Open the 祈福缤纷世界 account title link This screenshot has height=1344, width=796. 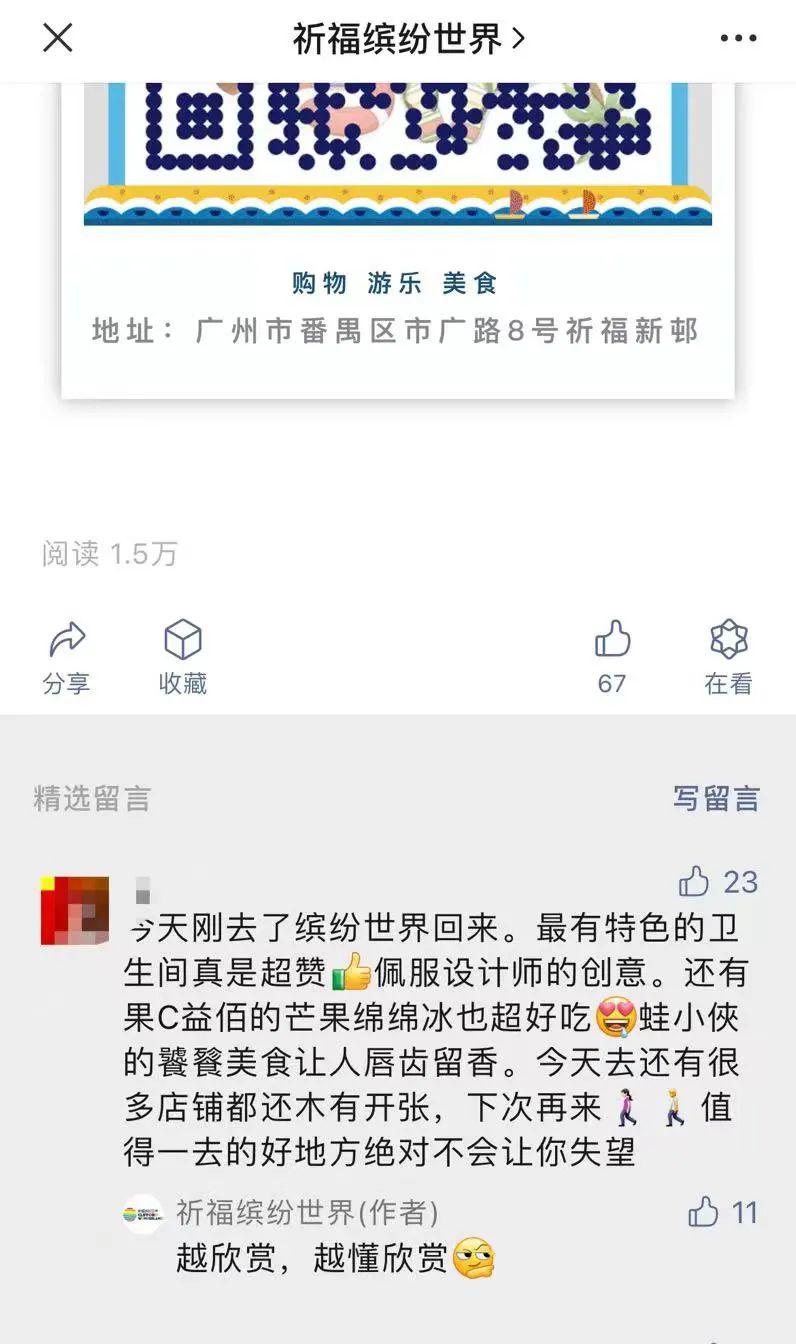[x=408, y=39]
